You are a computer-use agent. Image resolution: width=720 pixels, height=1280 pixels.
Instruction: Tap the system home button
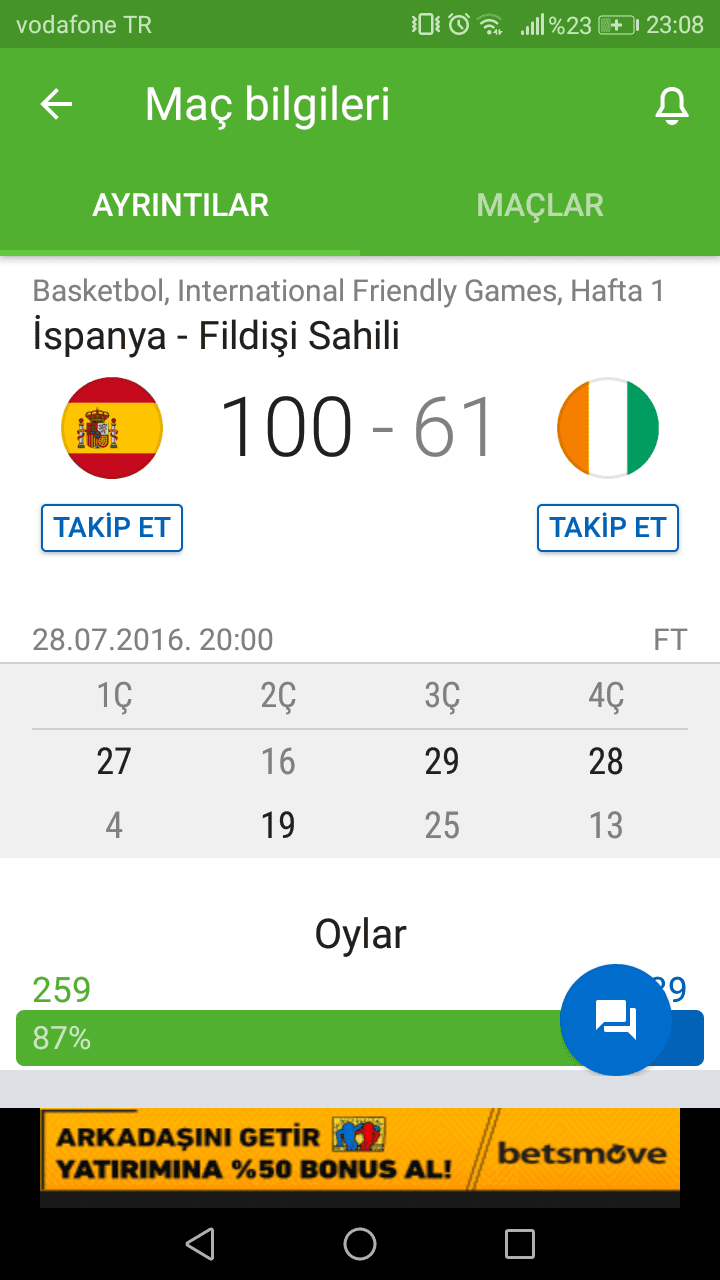point(360,1244)
